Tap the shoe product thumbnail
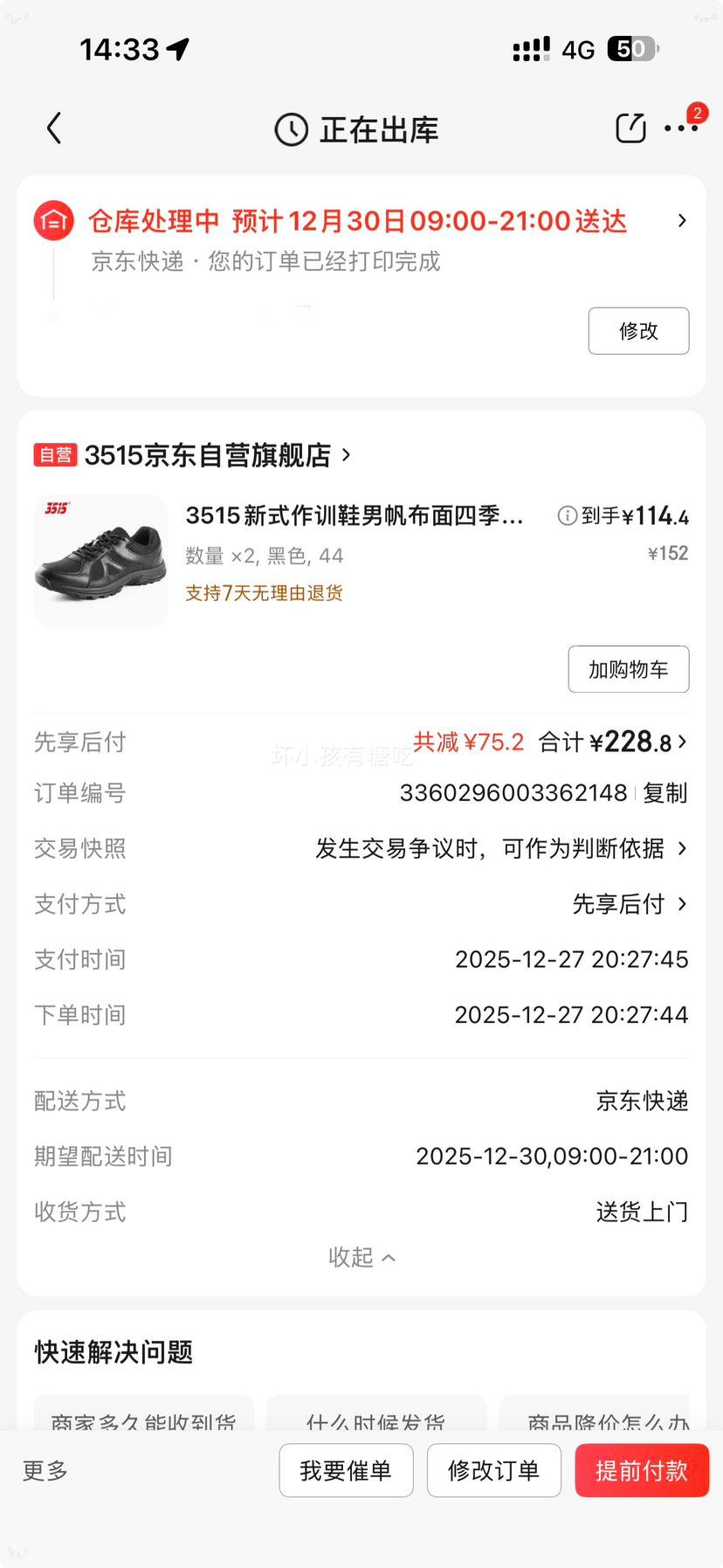This screenshot has width=723, height=1568. (100, 560)
